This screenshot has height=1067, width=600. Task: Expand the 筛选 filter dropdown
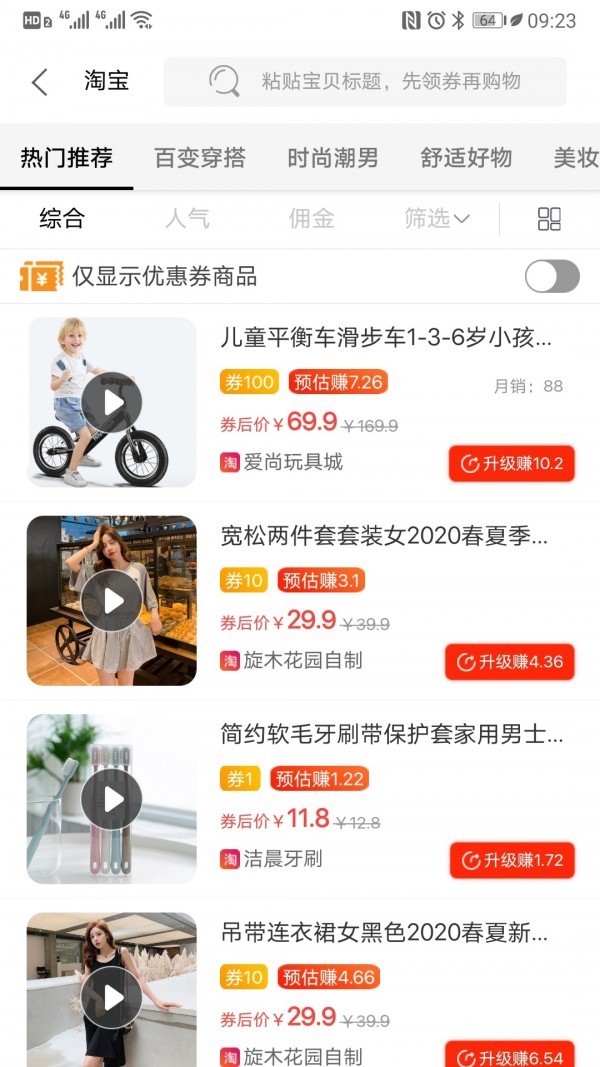point(437,219)
